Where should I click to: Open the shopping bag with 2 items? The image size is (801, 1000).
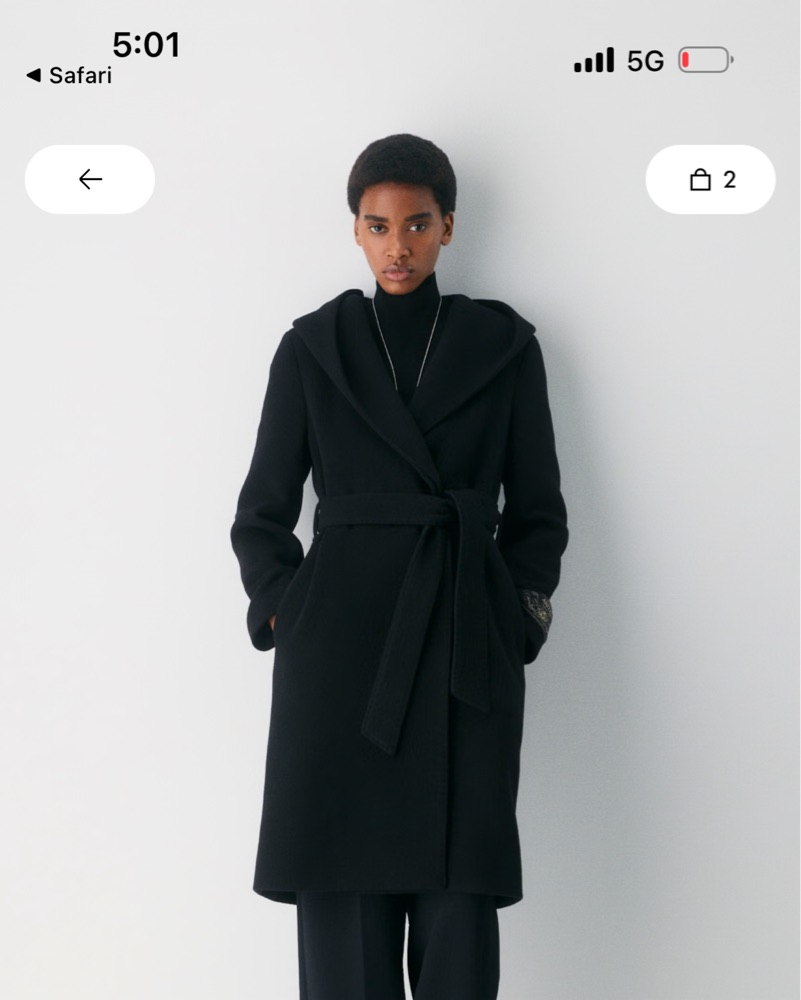711,180
